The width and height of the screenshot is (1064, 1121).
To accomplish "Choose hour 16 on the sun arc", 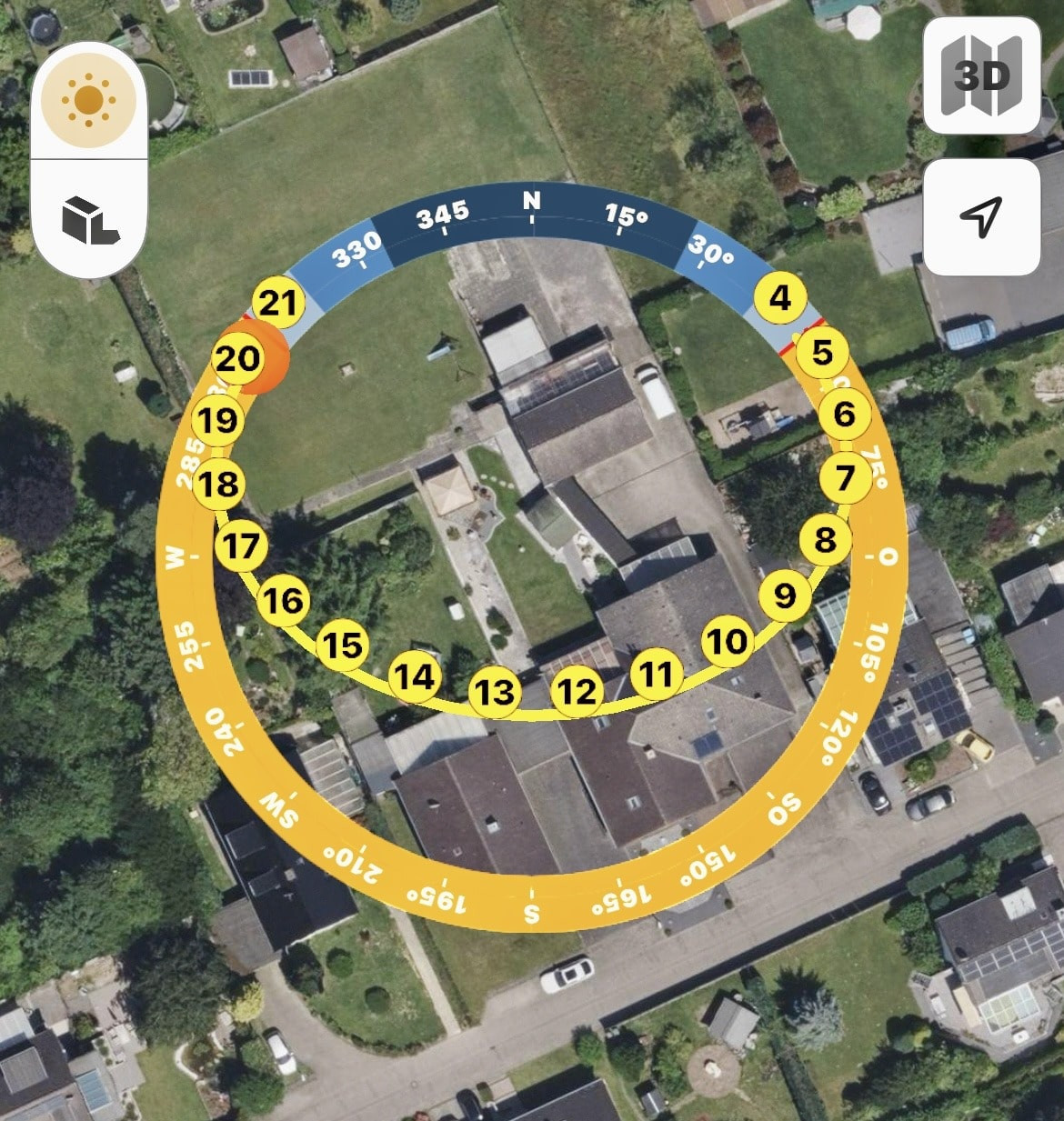I will [283, 600].
